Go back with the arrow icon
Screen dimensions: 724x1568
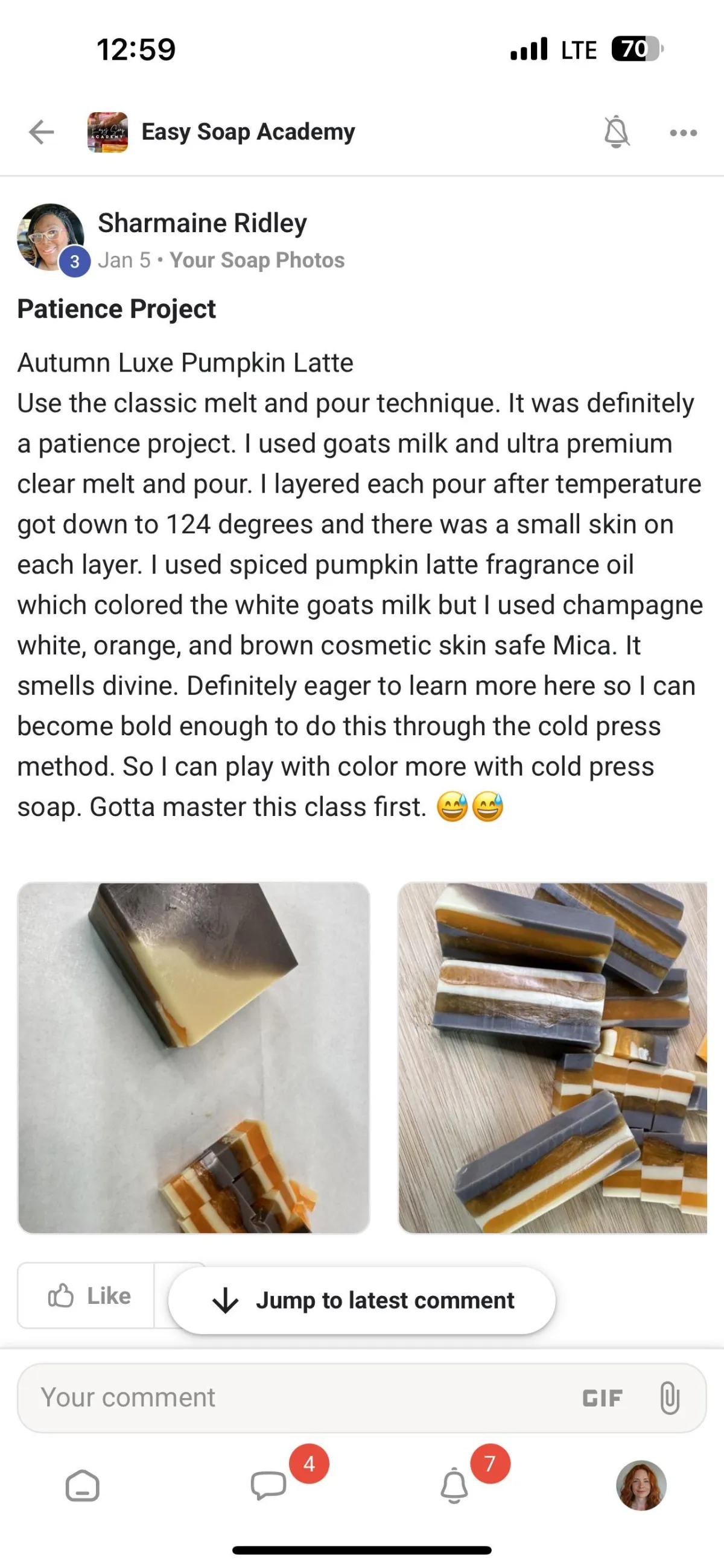42,132
